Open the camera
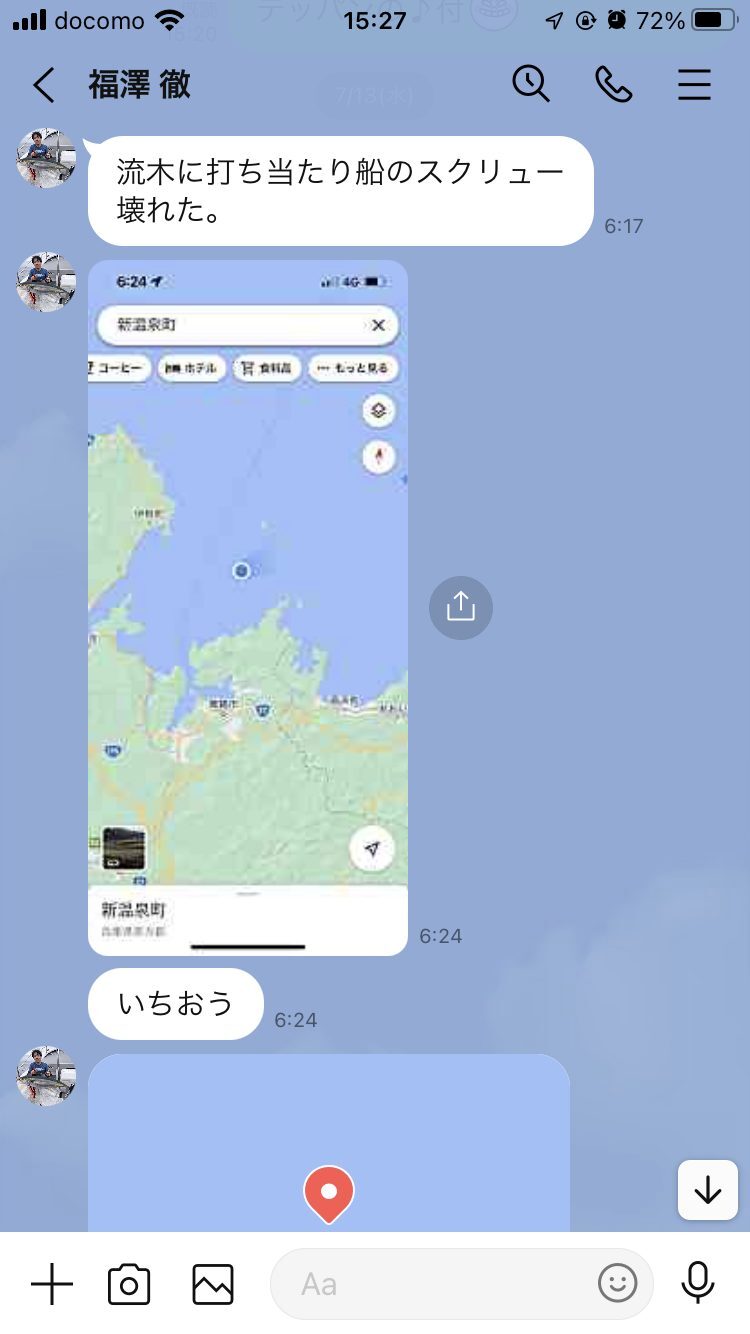The image size is (750, 1334). pos(129,1283)
